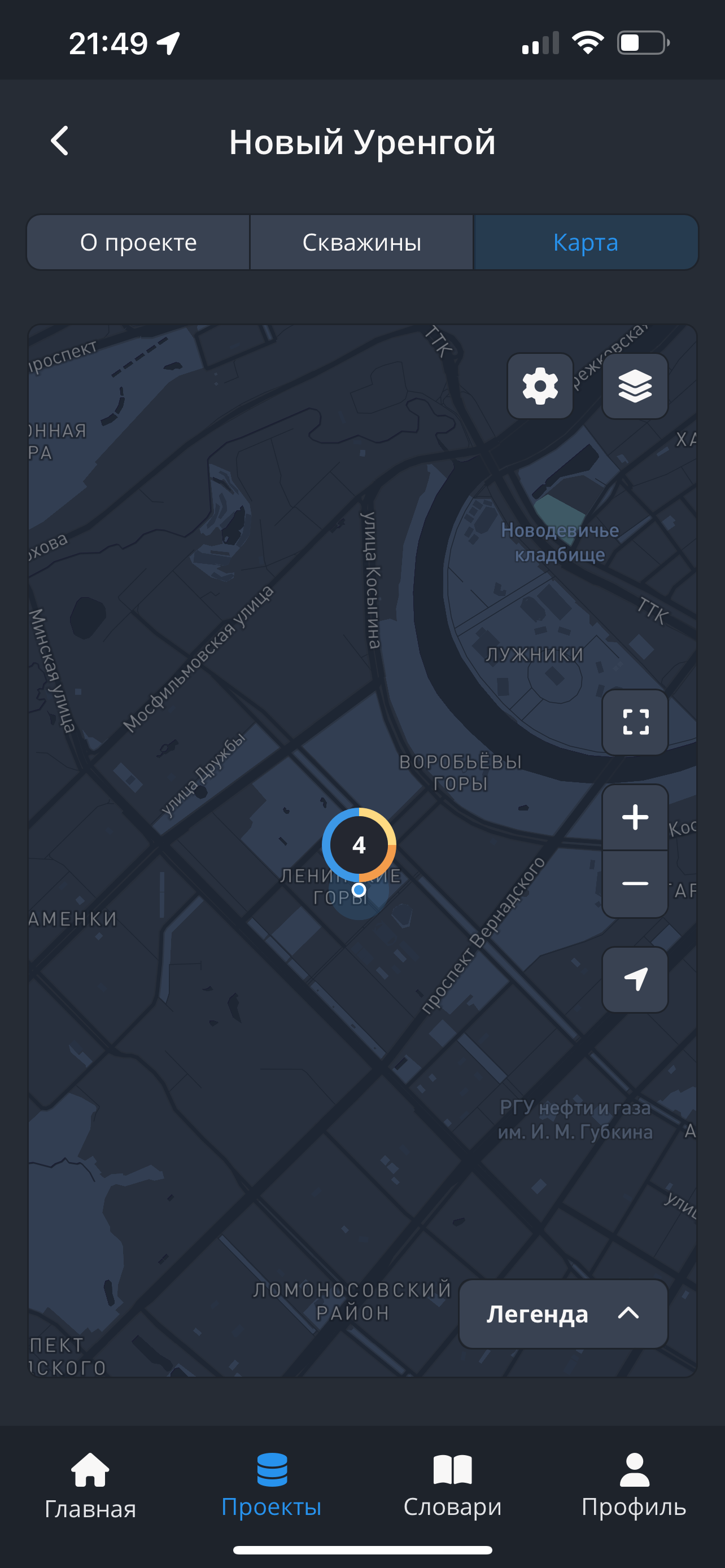The height and width of the screenshot is (1568, 725).
Task: Zoom in on the map
Action: pyautogui.click(x=635, y=817)
